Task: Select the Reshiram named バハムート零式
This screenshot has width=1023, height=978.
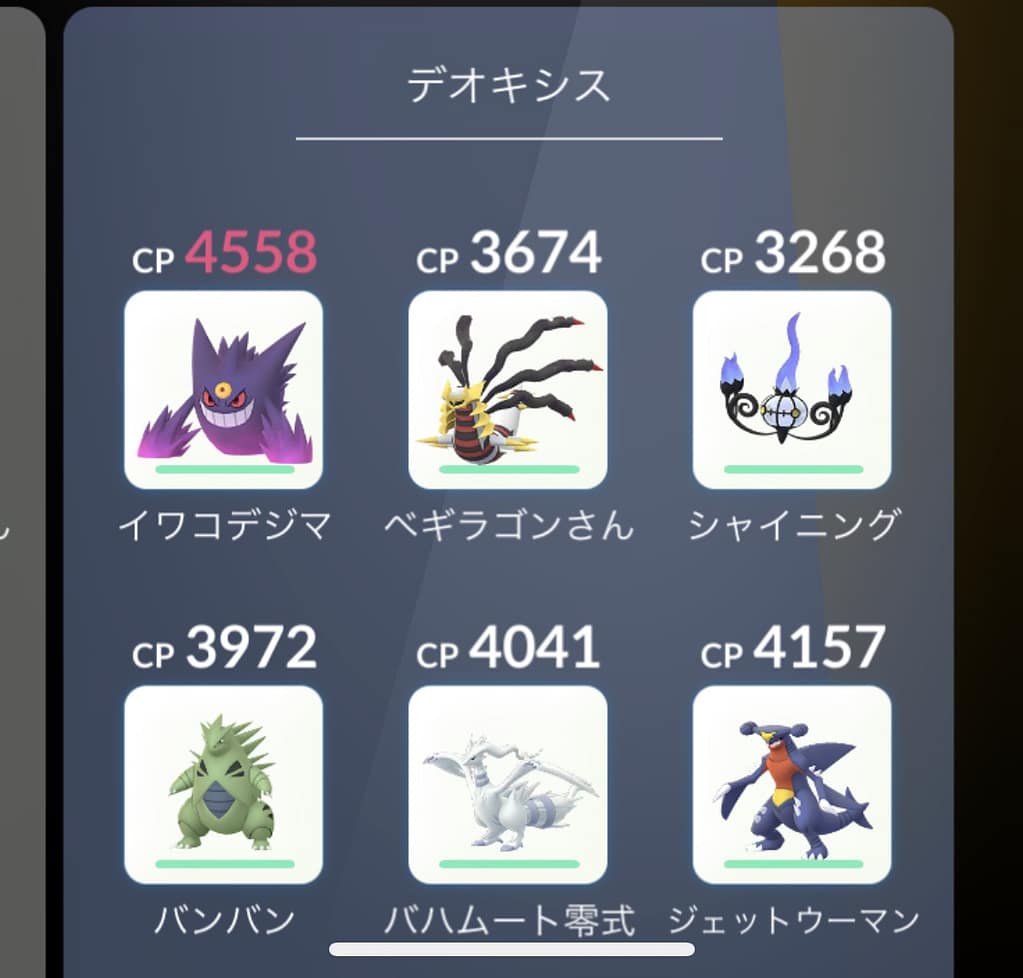Action: pos(508,785)
